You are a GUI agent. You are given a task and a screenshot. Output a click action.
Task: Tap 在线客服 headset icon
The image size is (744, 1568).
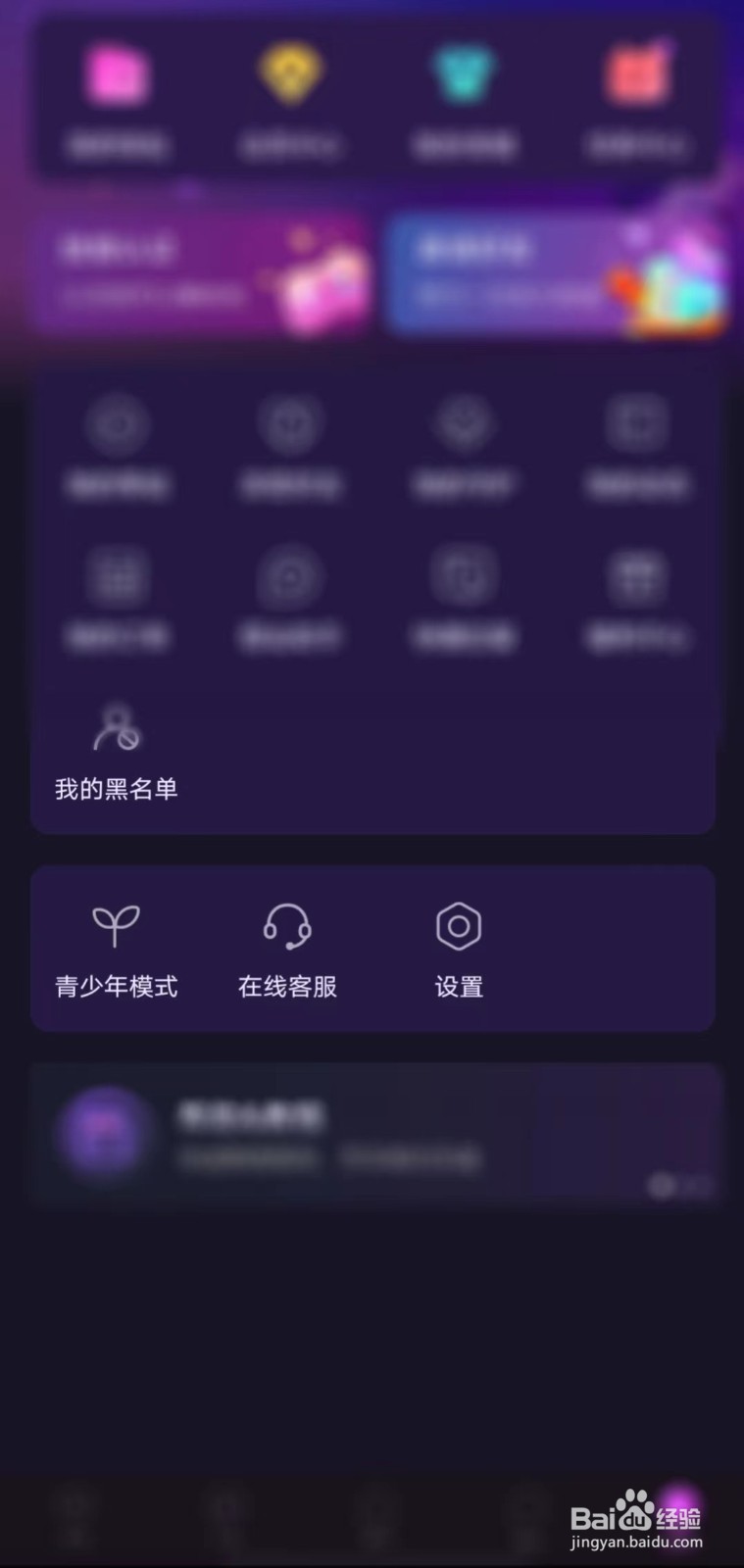(286, 925)
